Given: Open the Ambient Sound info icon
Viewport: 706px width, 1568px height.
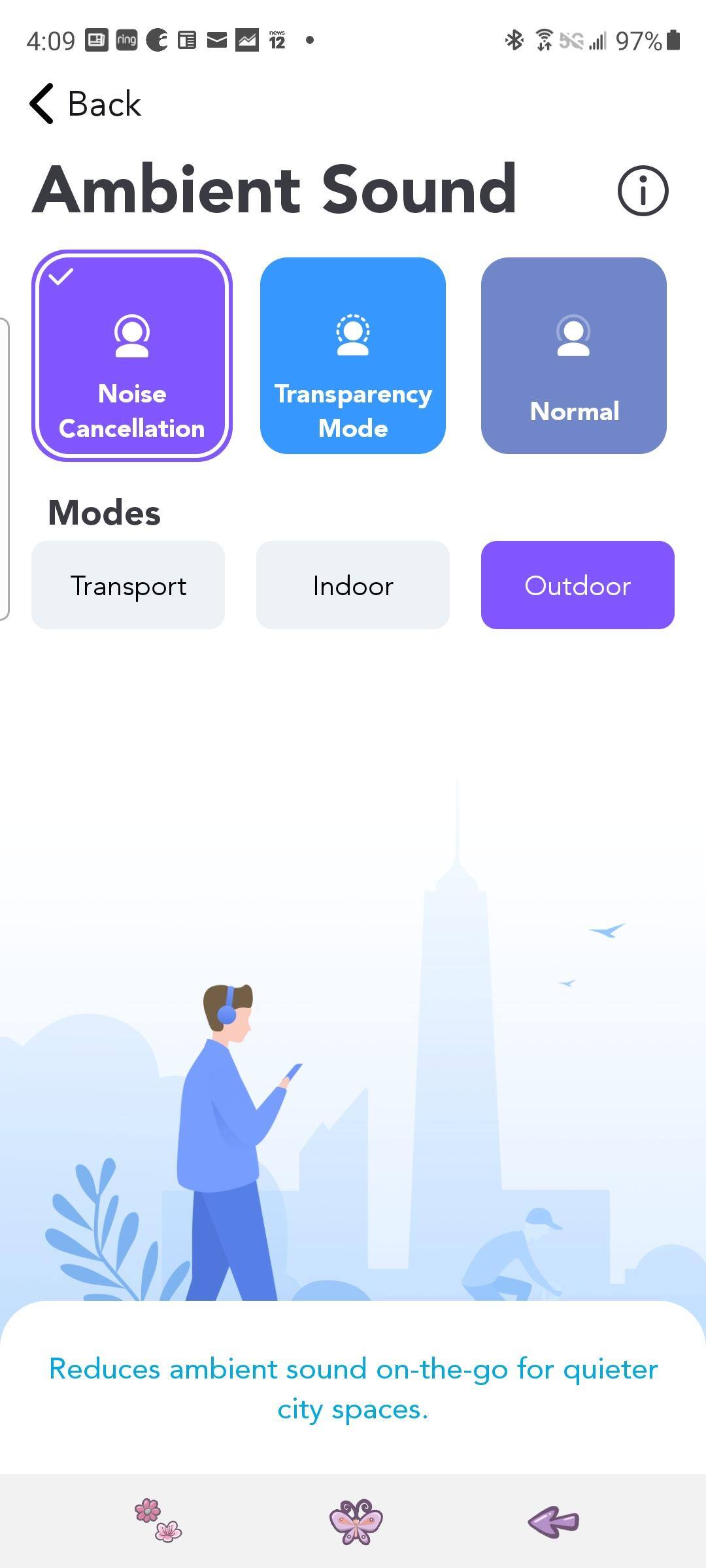Looking at the screenshot, I should tap(643, 191).
